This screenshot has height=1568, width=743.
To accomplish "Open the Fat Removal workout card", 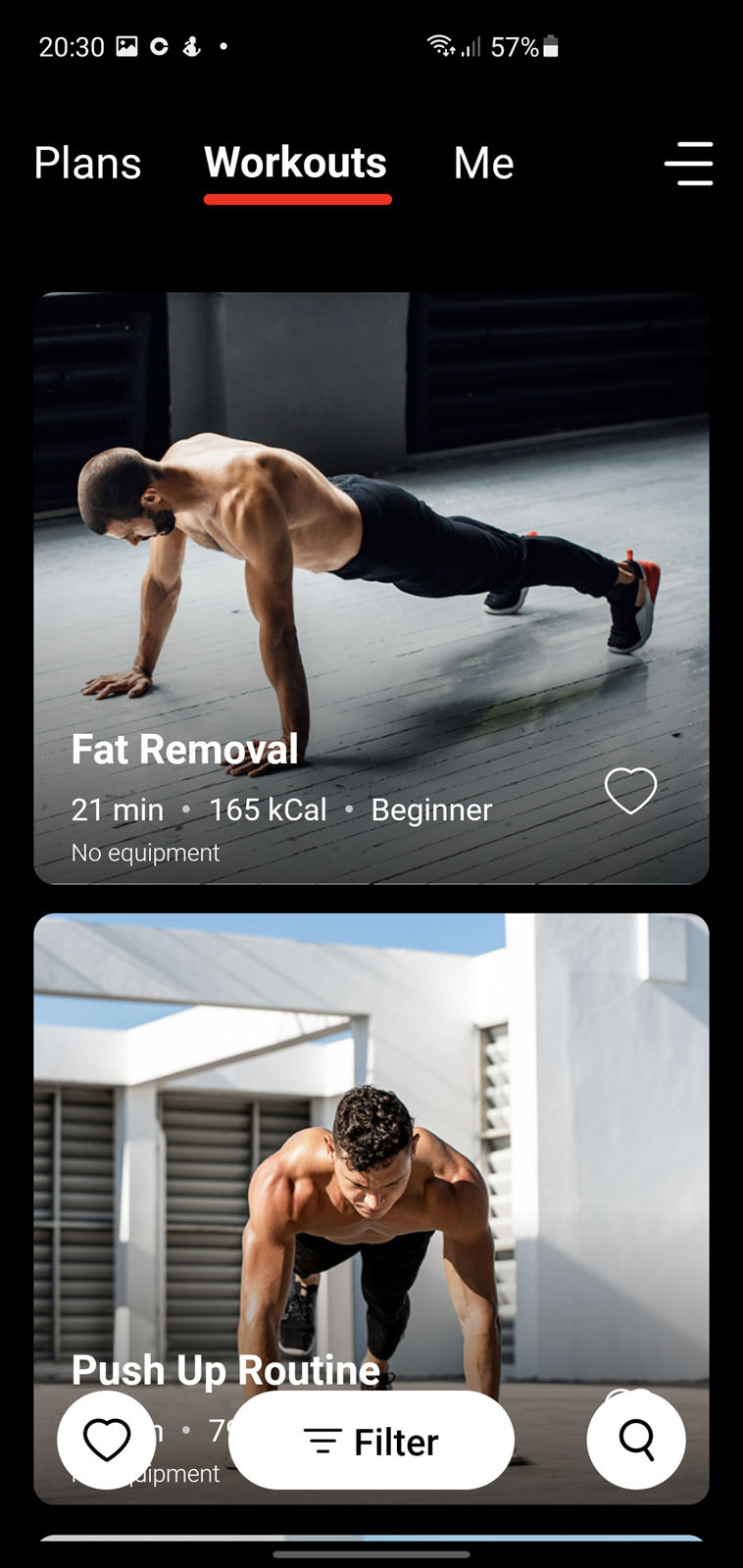I will click(371, 588).
